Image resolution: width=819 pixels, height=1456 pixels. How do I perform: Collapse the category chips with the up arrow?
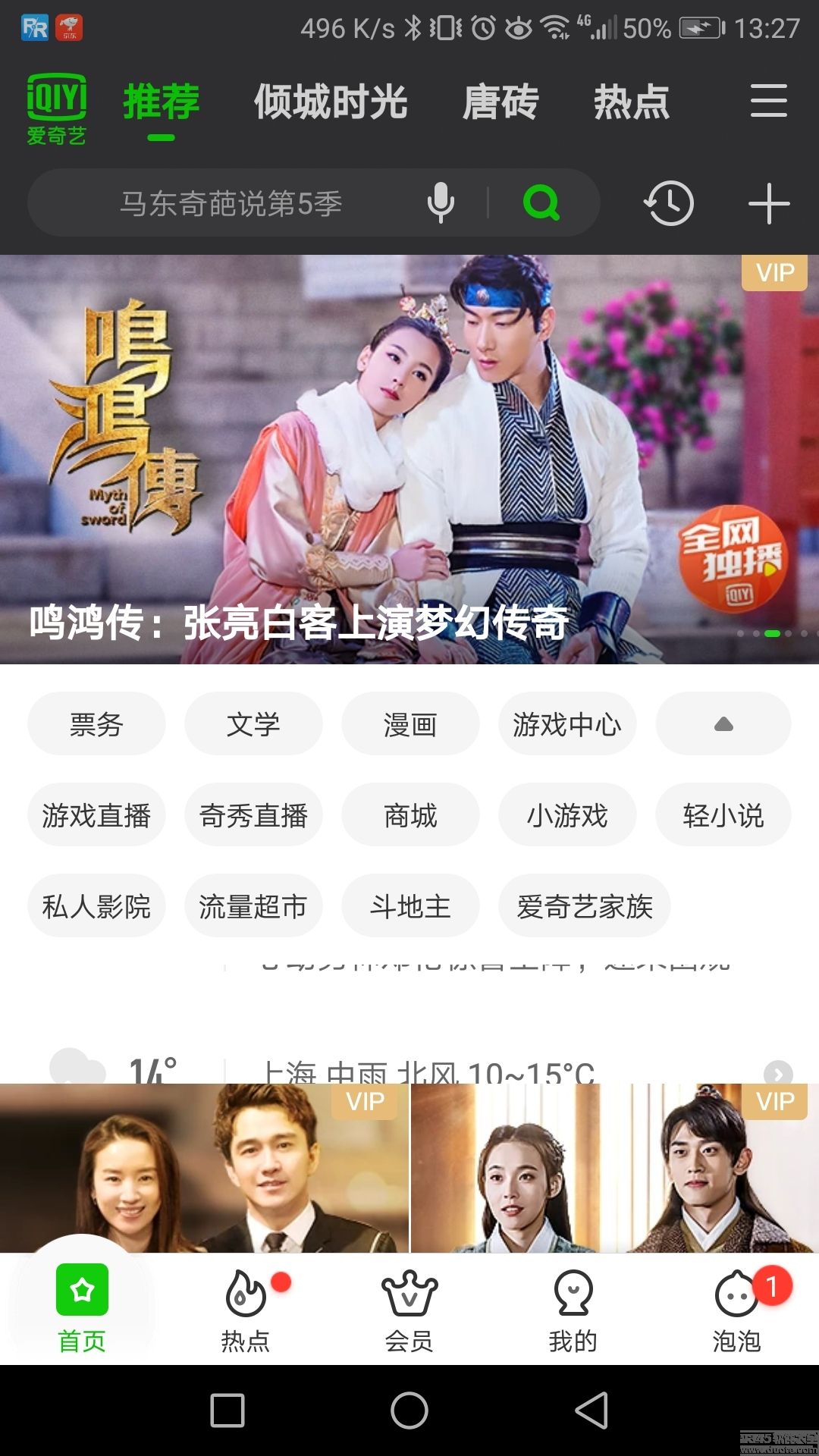click(723, 724)
